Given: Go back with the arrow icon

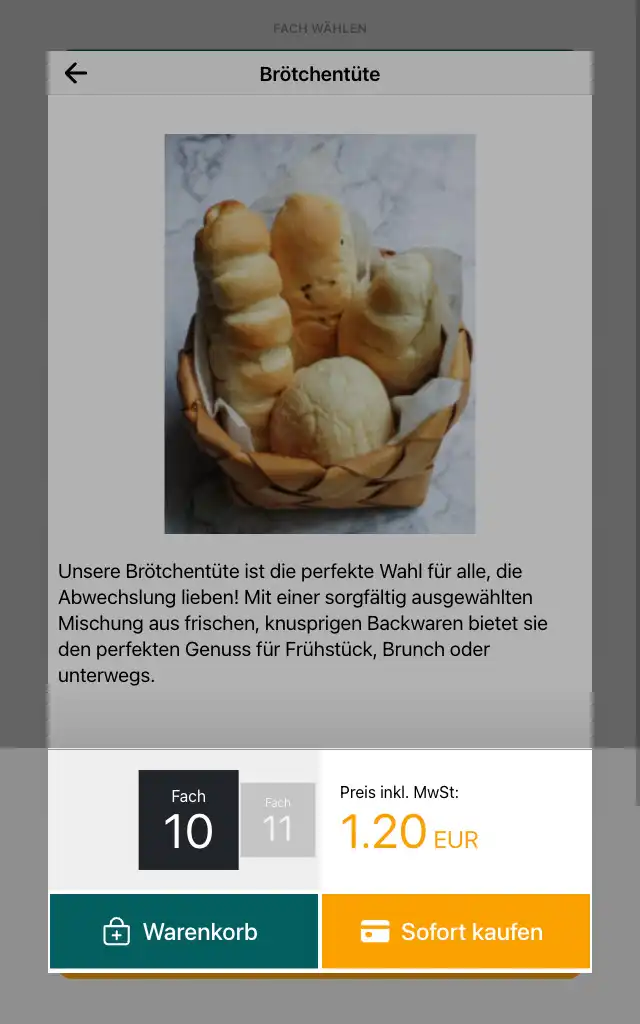Looking at the screenshot, I should (x=76, y=73).
